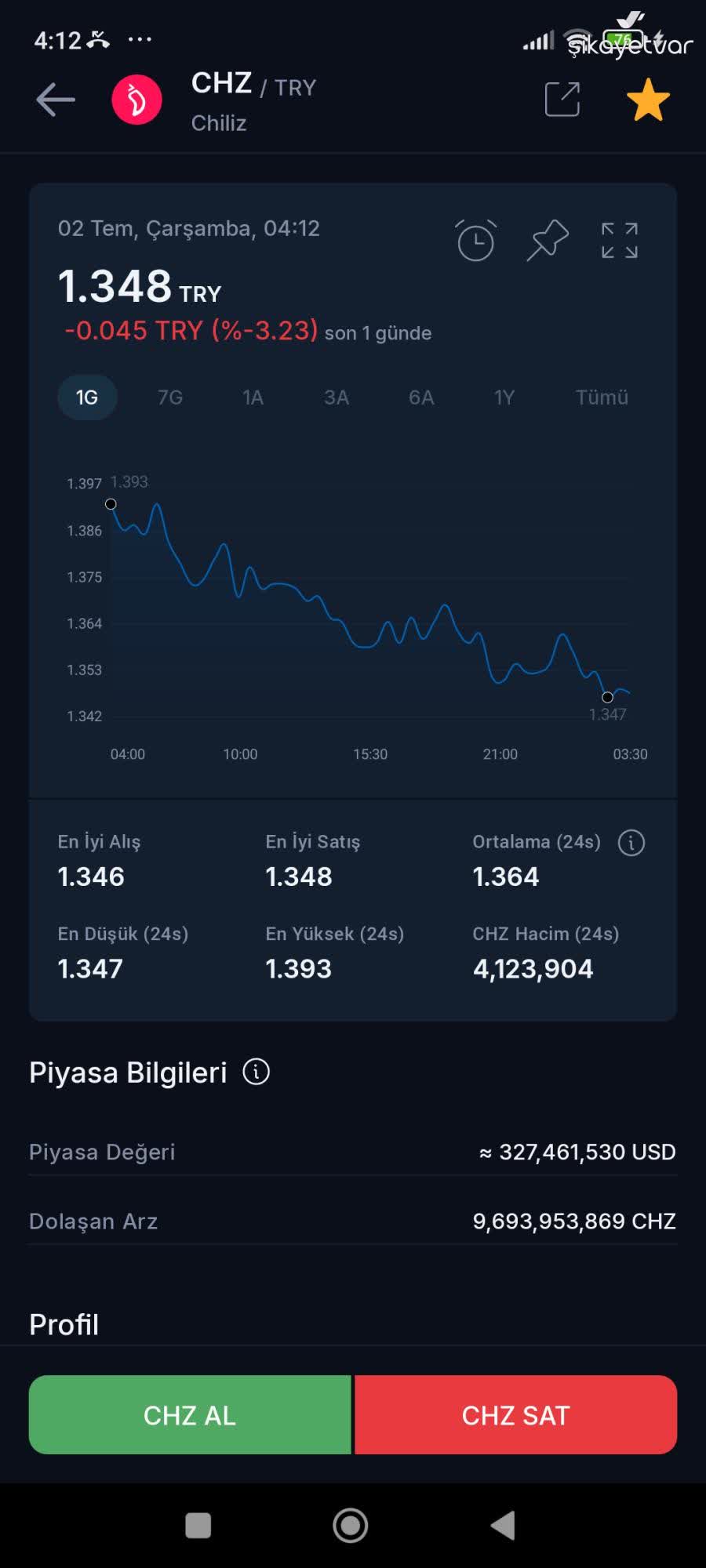The width and height of the screenshot is (706, 1568).
Task: Choose the 6A chart period
Action: pyautogui.click(x=420, y=397)
